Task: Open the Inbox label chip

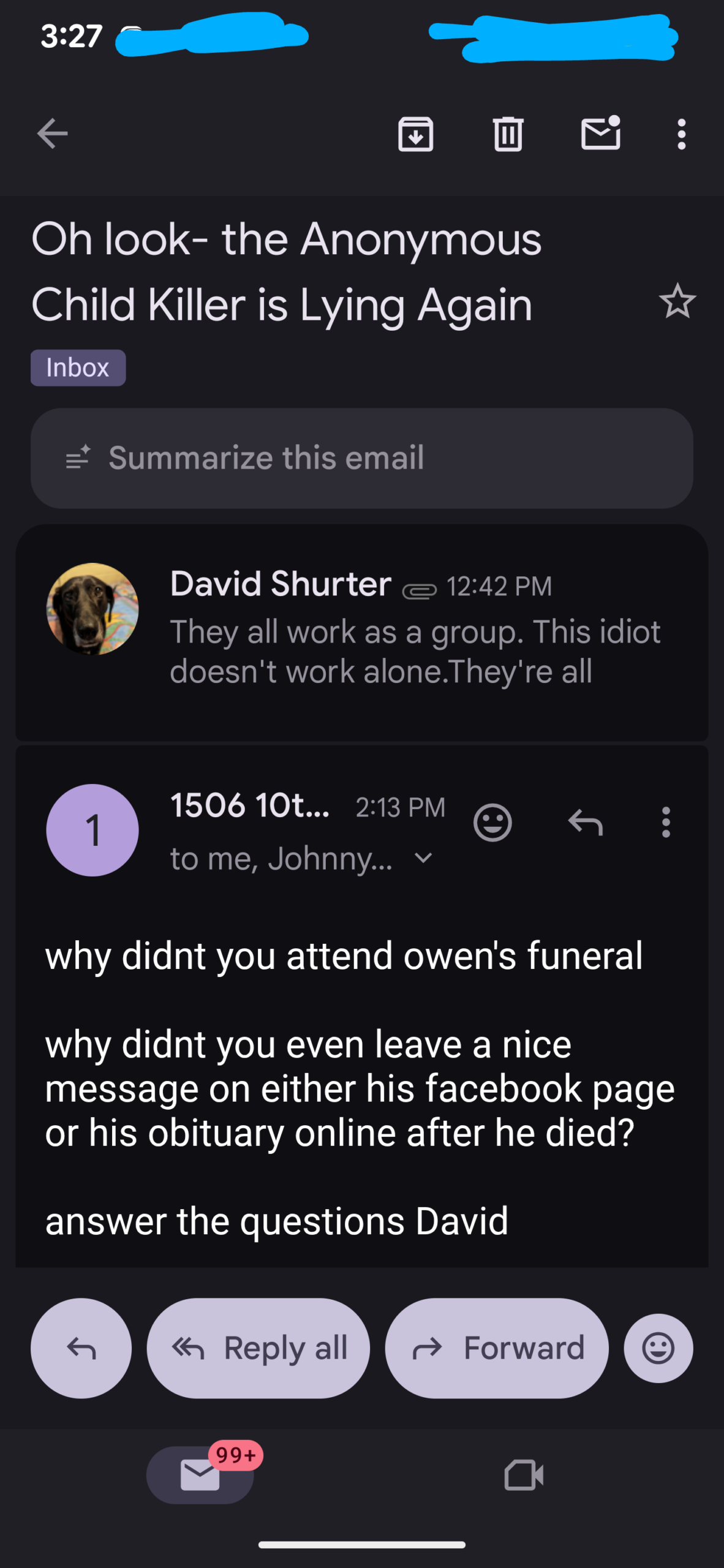Action: pyautogui.click(x=78, y=368)
